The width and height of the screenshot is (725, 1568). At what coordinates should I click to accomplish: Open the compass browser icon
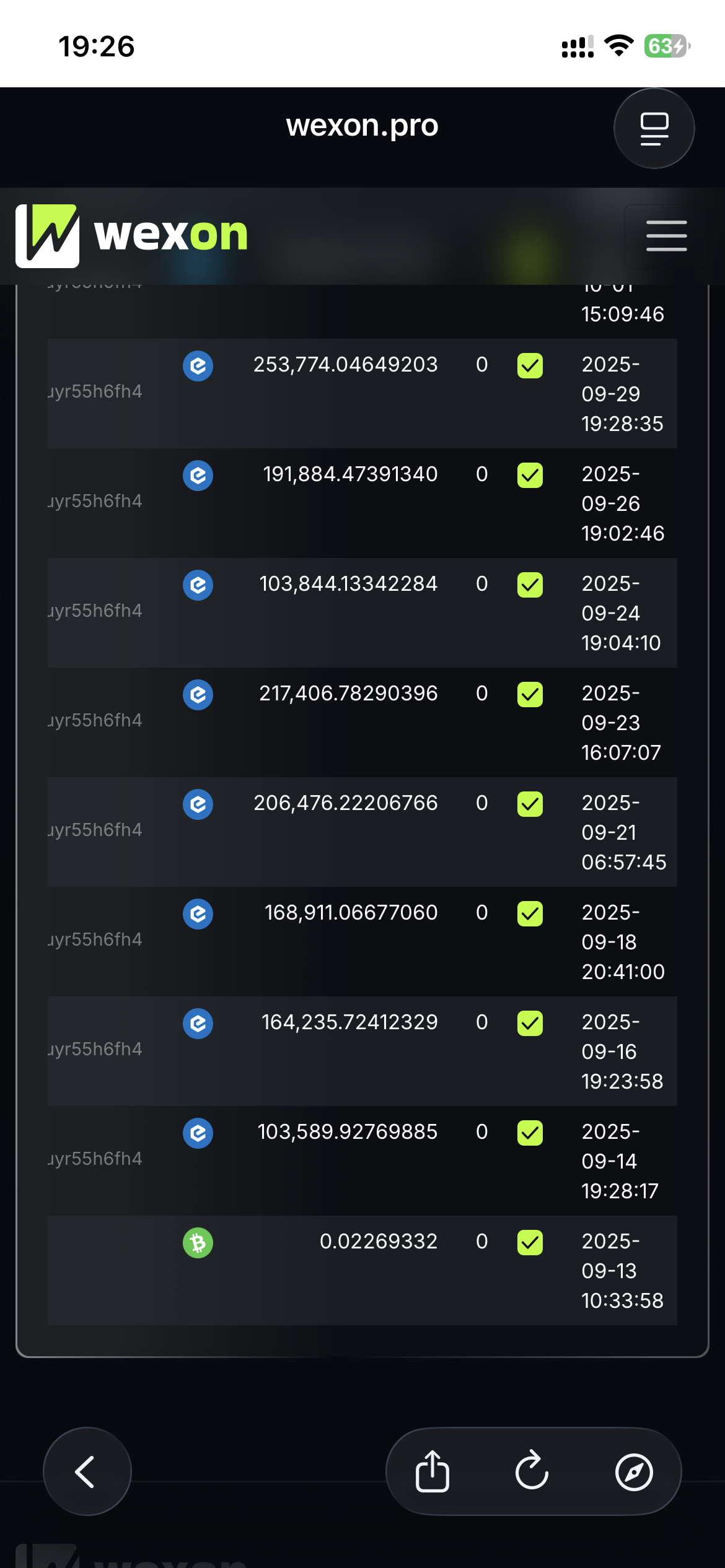(x=633, y=1471)
